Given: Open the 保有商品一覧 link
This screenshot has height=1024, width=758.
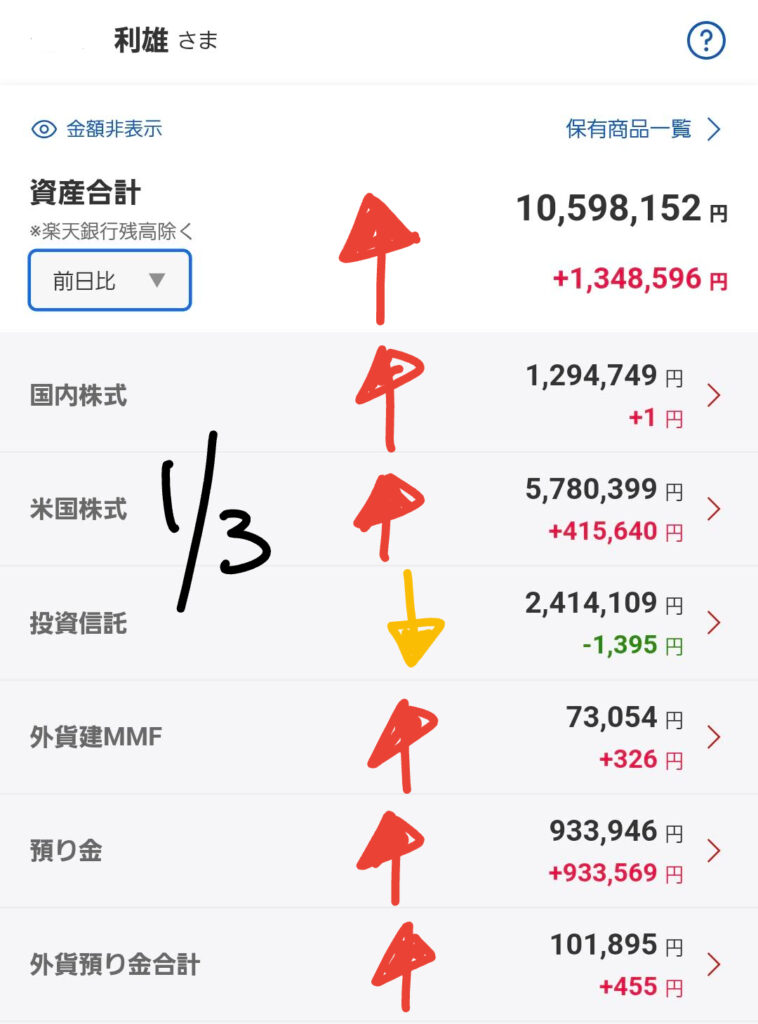Looking at the screenshot, I should 643,129.
